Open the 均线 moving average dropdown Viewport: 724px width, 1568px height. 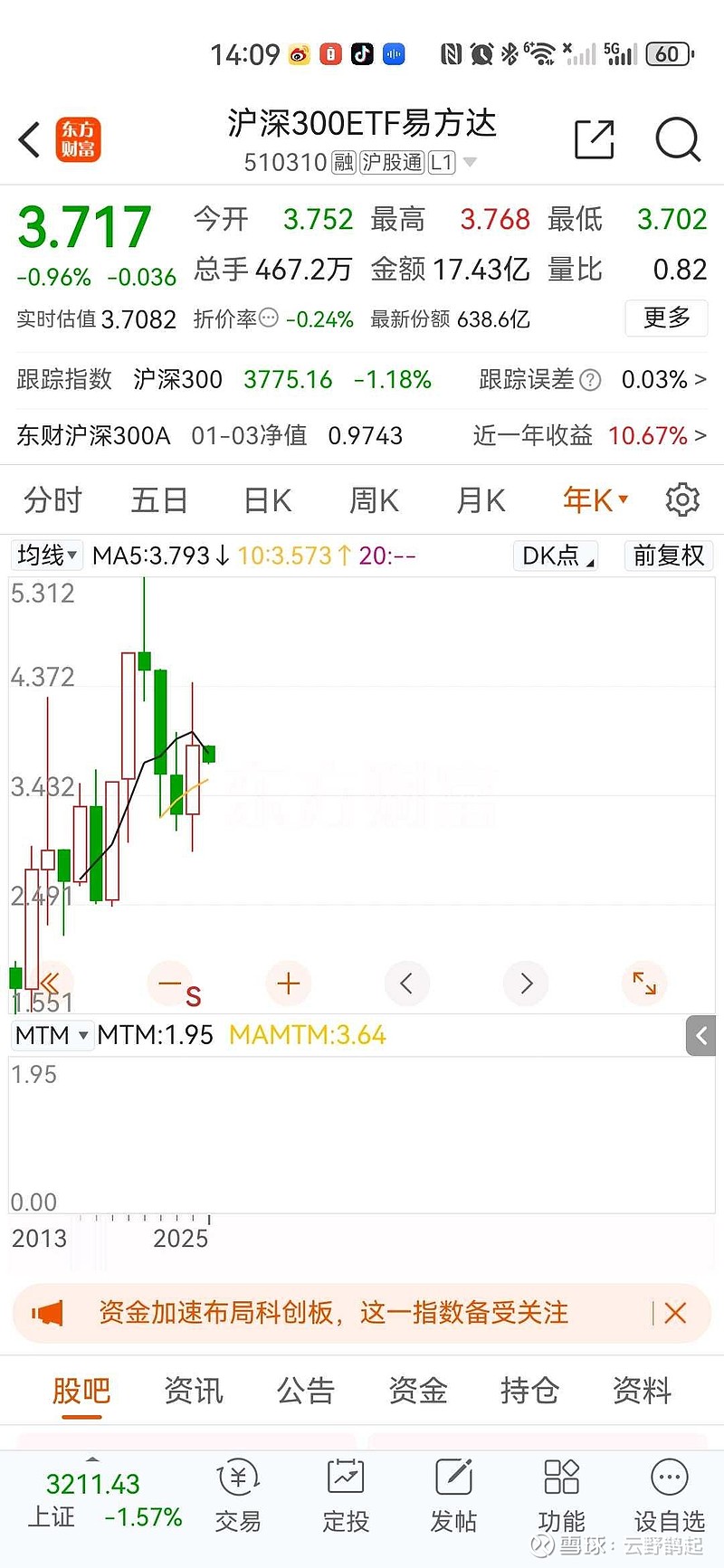46,556
